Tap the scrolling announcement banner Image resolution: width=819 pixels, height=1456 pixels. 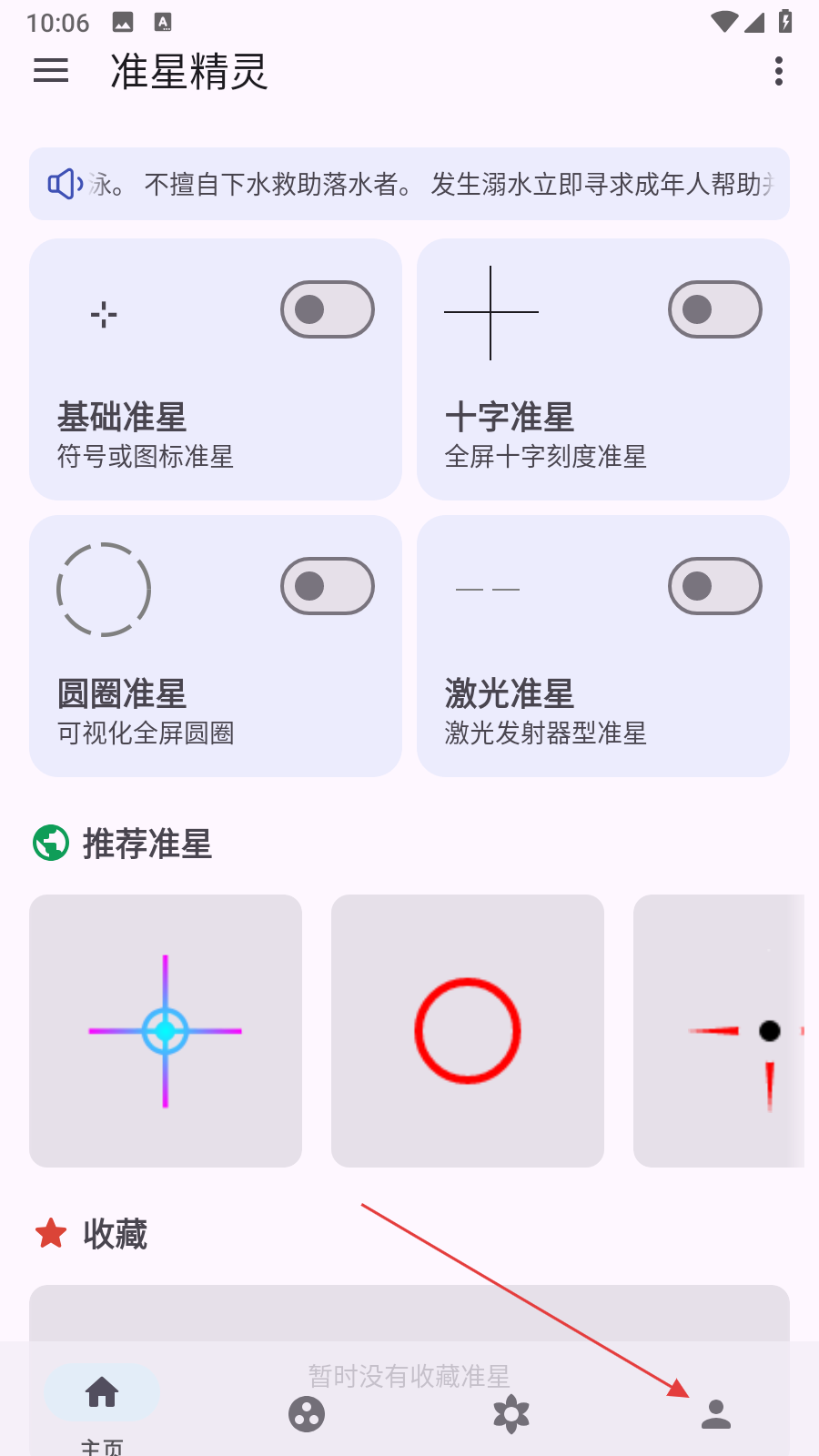[x=409, y=184]
